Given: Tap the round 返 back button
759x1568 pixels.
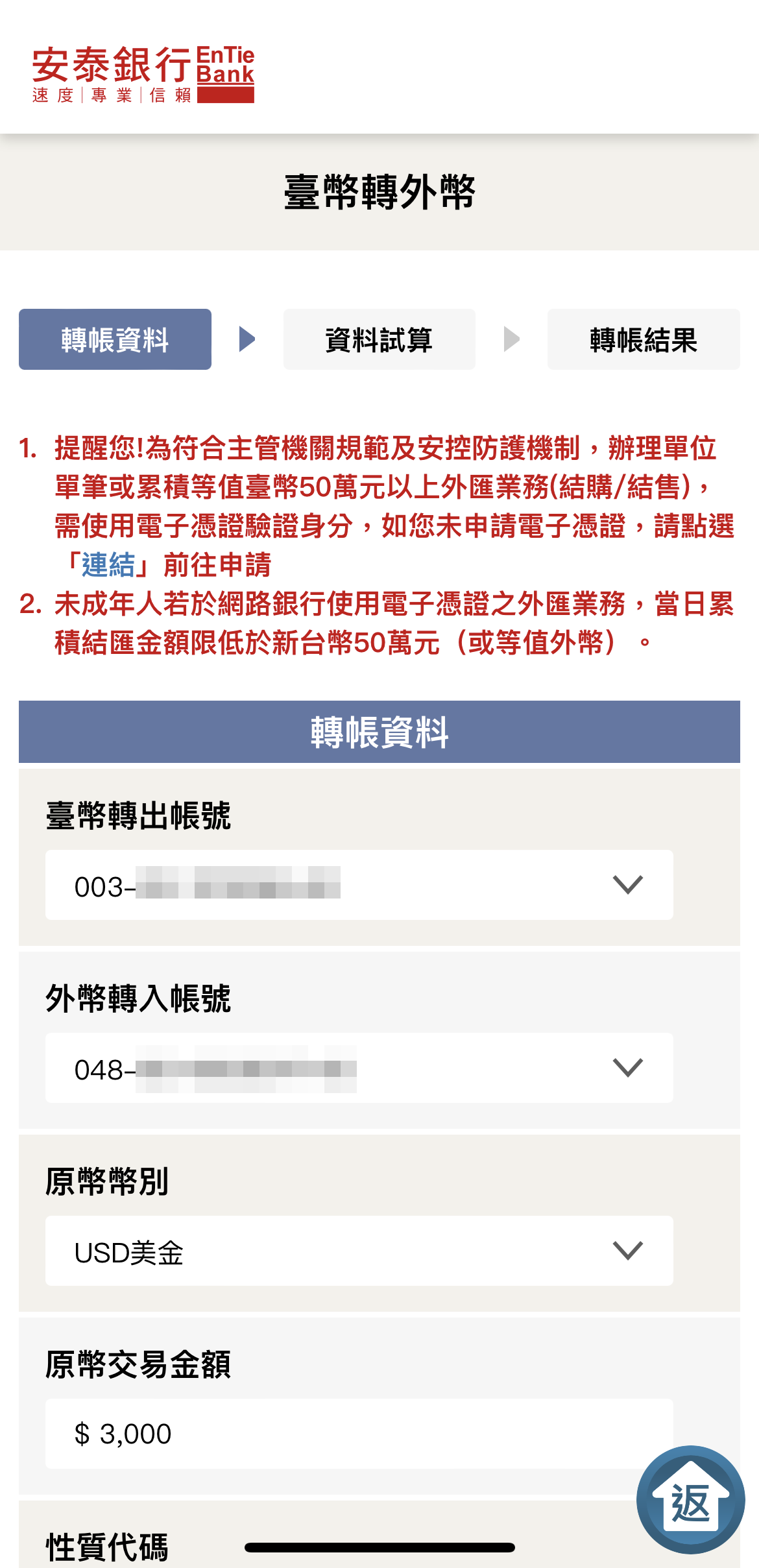Looking at the screenshot, I should pos(690,1500).
